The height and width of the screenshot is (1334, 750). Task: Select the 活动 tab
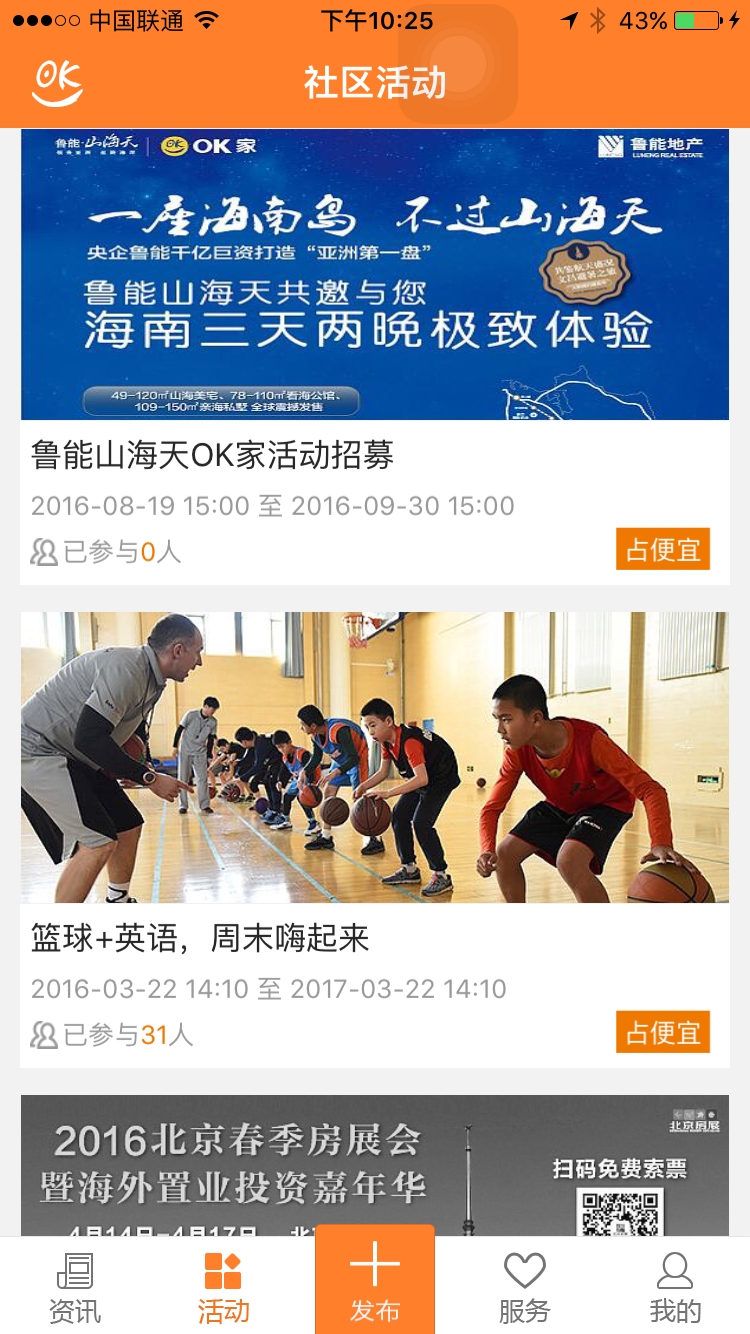pyautogui.click(x=223, y=1286)
